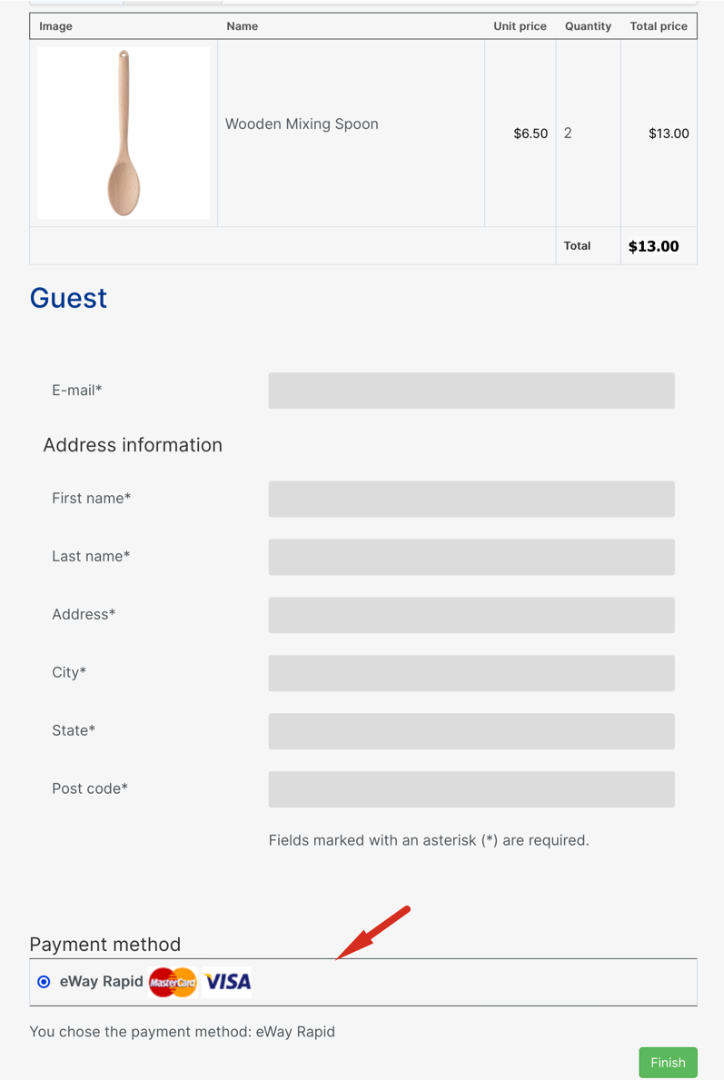The width and height of the screenshot is (724, 1080).
Task: Focus the Post code field
Action: pyautogui.click(x=471, y=789)
